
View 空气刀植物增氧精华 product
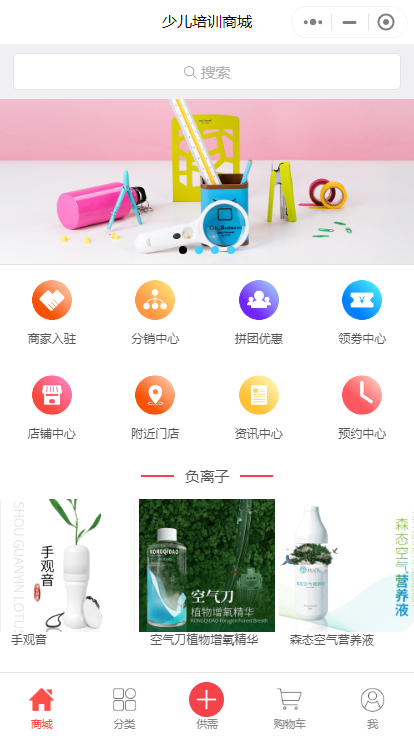(x=207, y=573)
